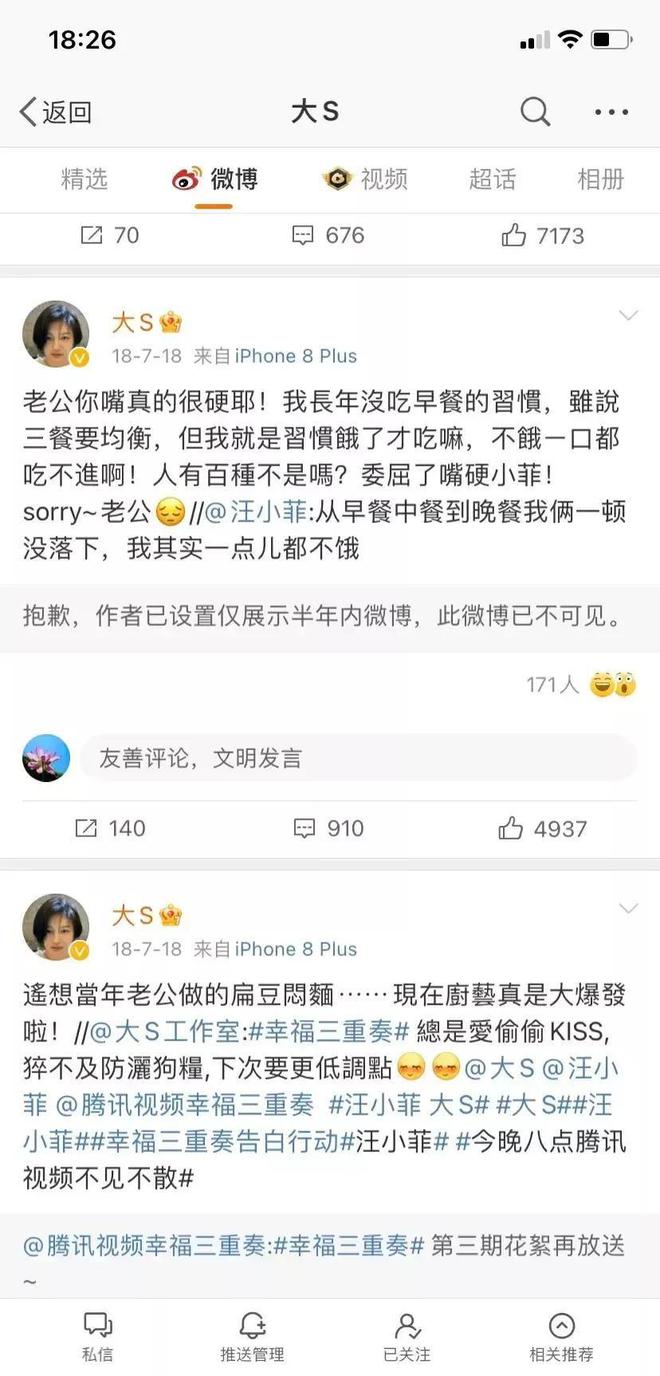Open the 676 comments
Screen dimensions: 660x1376
click(328, 236)
